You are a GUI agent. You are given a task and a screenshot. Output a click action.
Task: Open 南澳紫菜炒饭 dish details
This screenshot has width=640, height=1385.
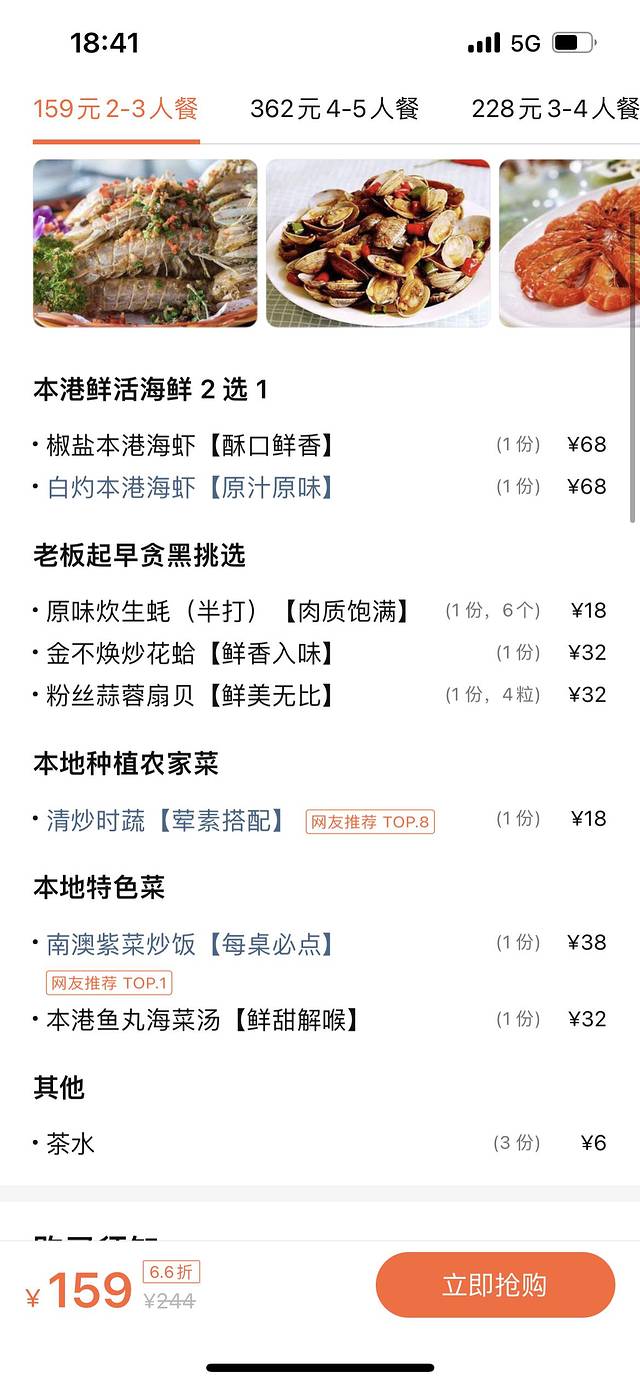[190, 943]
